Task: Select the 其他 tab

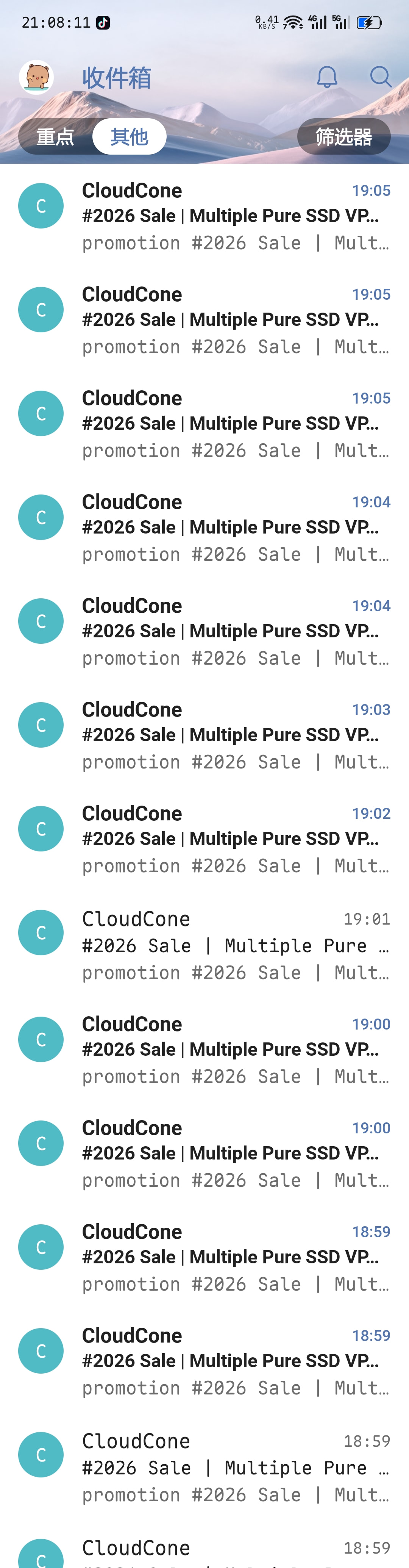Action: [129, 136]
